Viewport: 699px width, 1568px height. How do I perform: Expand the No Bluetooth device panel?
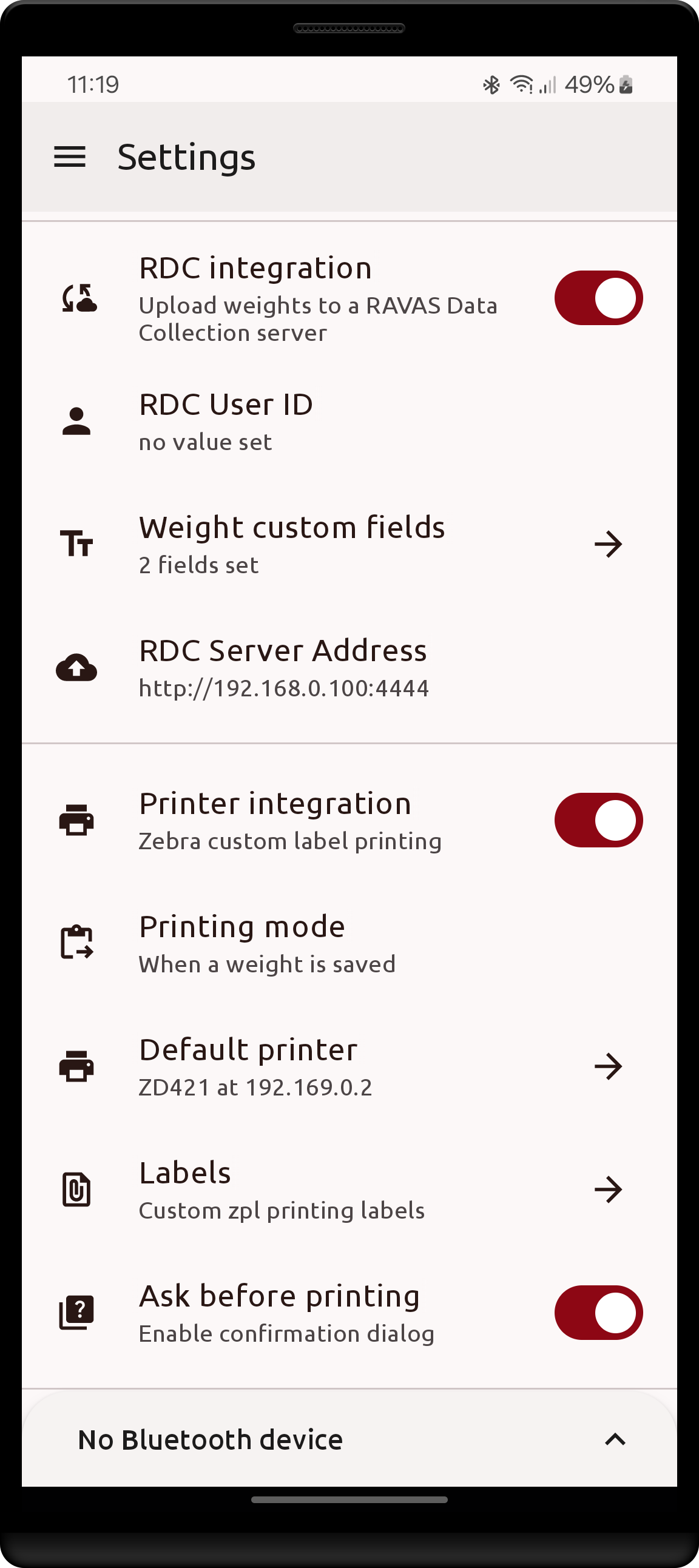(x=615, y=1439)
